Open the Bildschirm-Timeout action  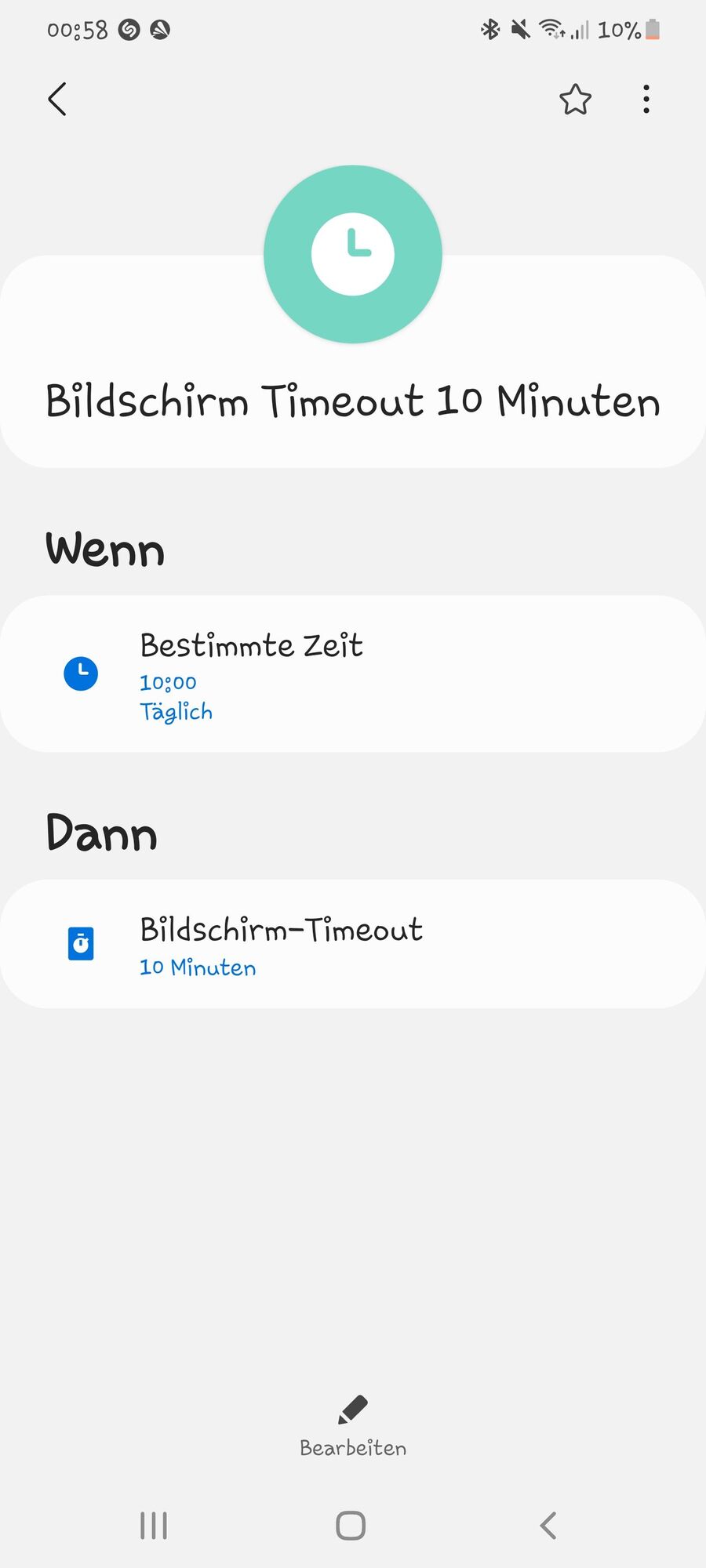[353, 944]
